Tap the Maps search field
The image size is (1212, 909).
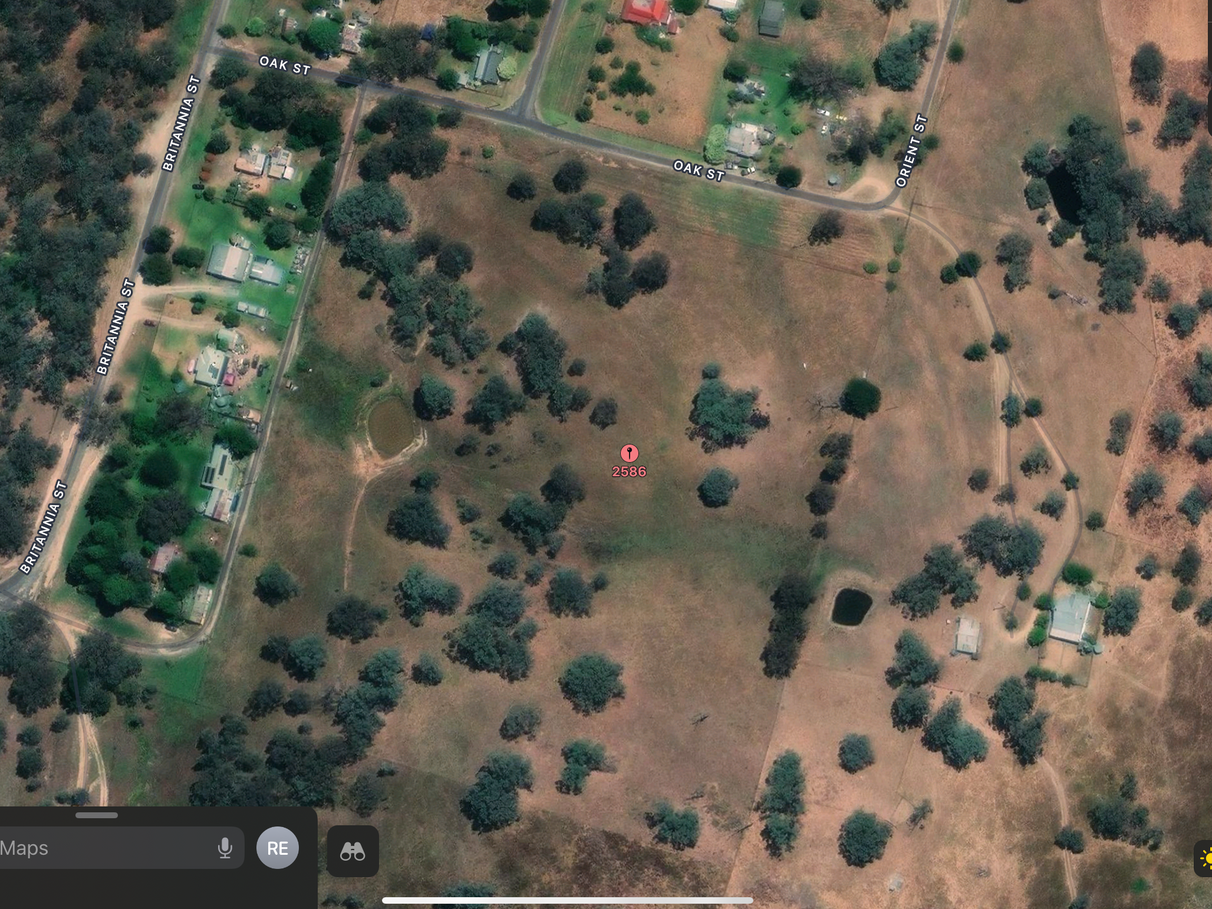(100, 848)
